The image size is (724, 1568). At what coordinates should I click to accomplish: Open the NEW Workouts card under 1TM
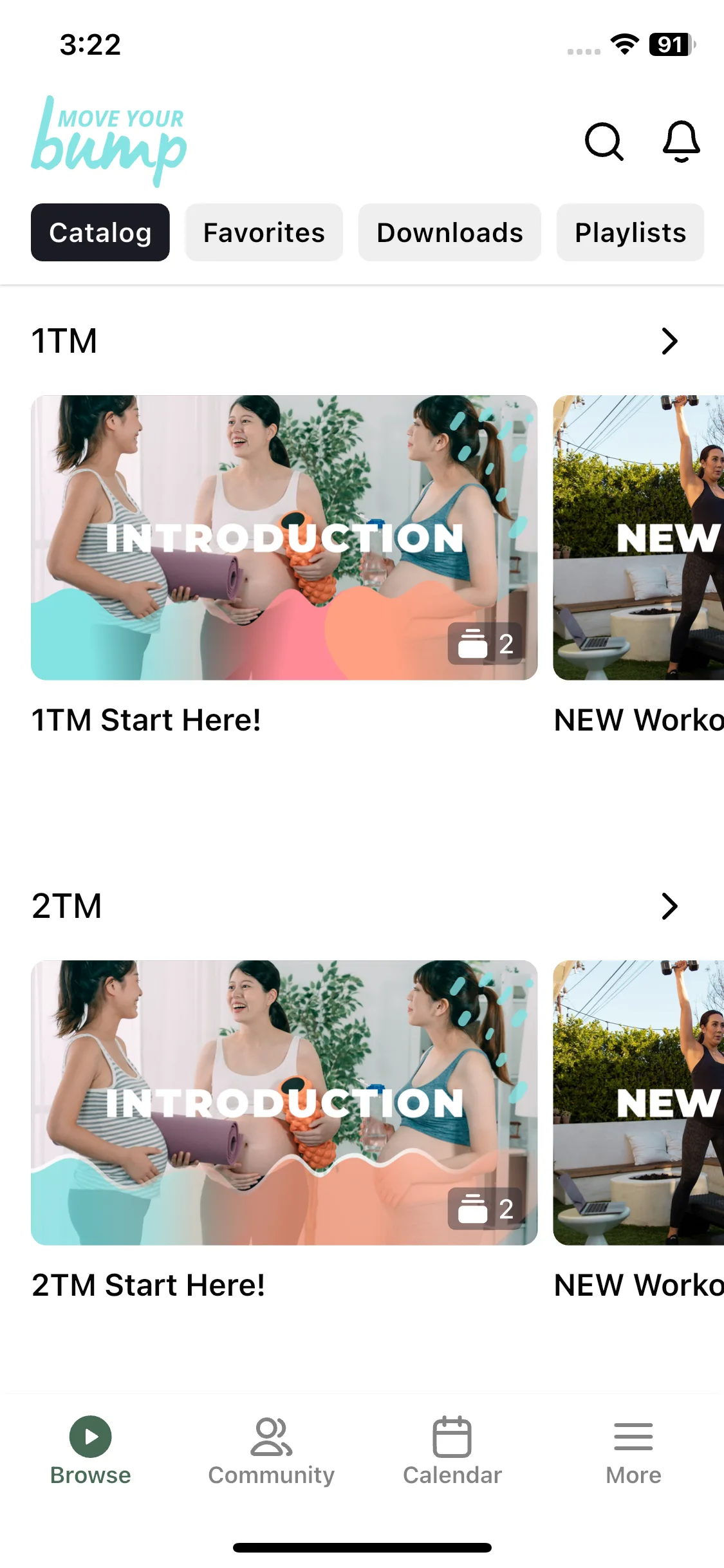[x=638, y=537]
